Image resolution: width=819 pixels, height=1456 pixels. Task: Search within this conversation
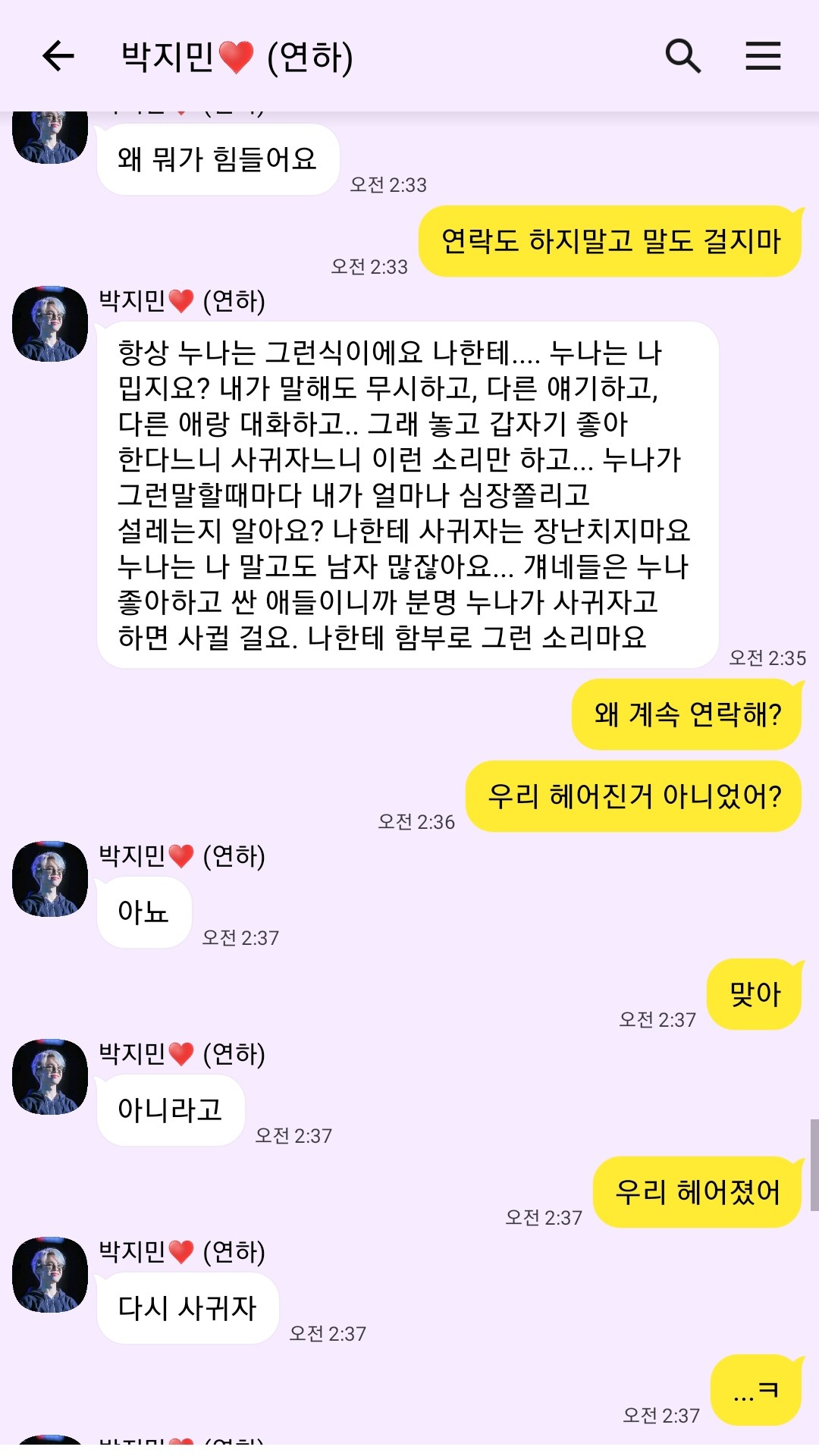click(682, 56)
